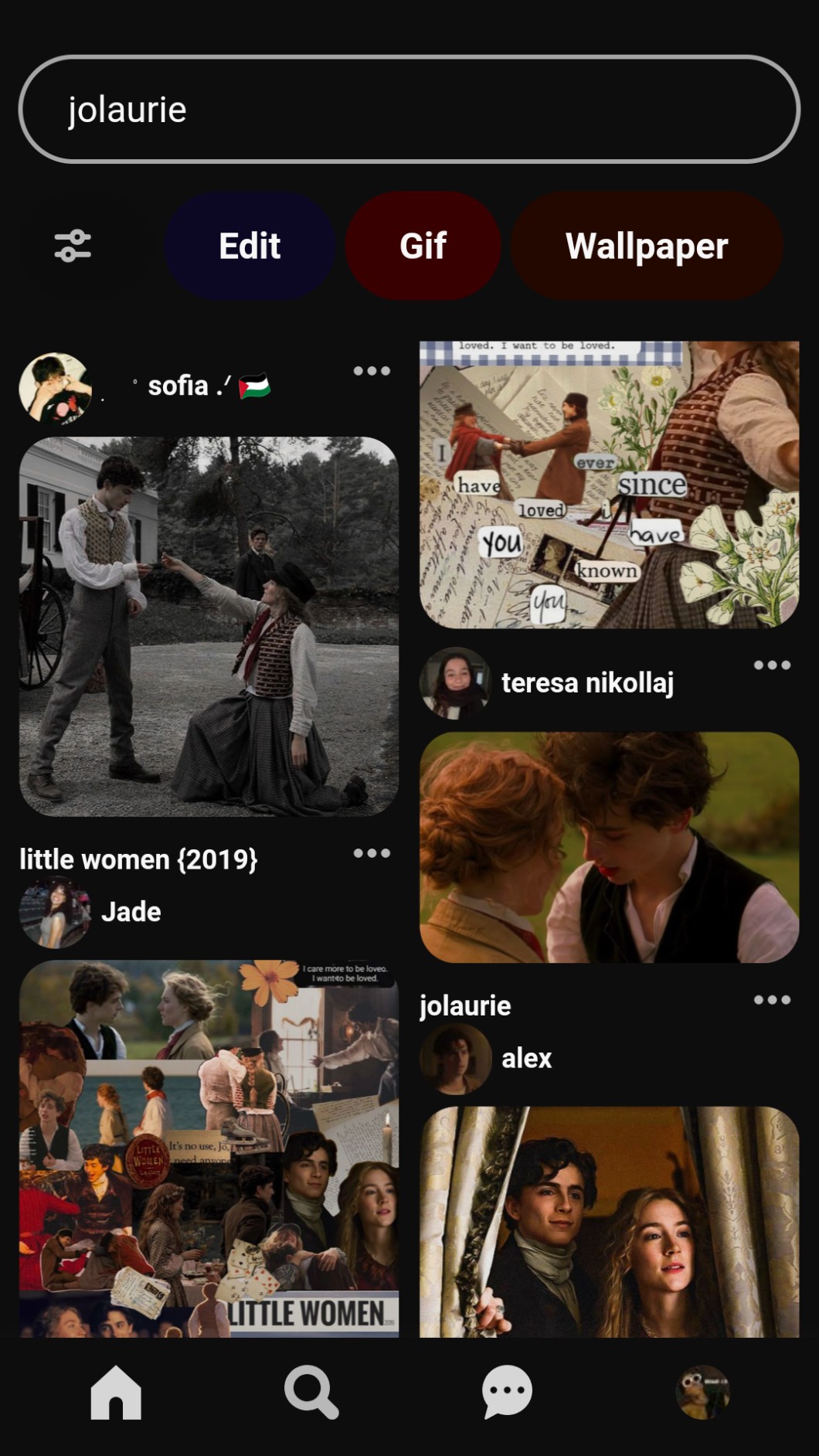Open your profile tab
The image size is (819, 1456).
click(702, 1392)
